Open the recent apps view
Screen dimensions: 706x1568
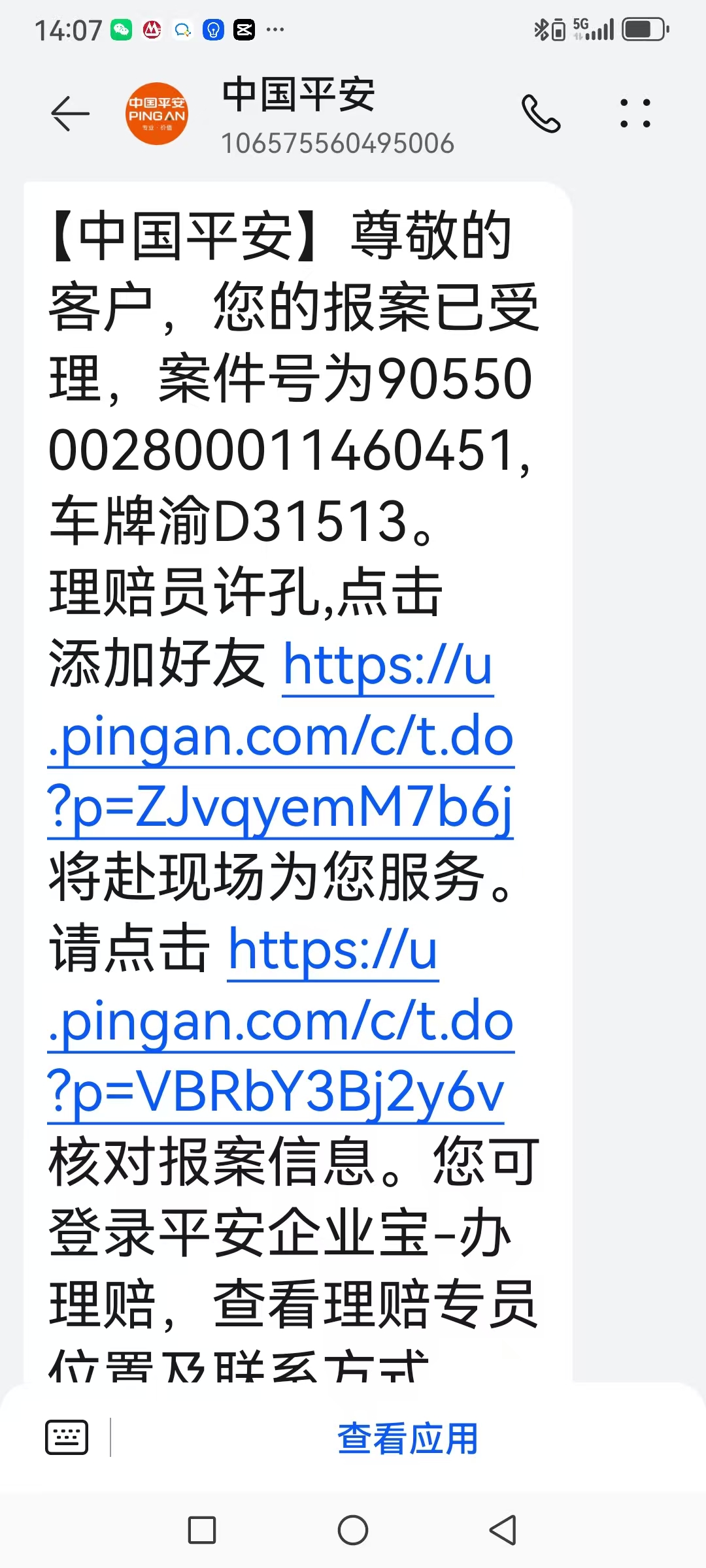coord(202,1530)
